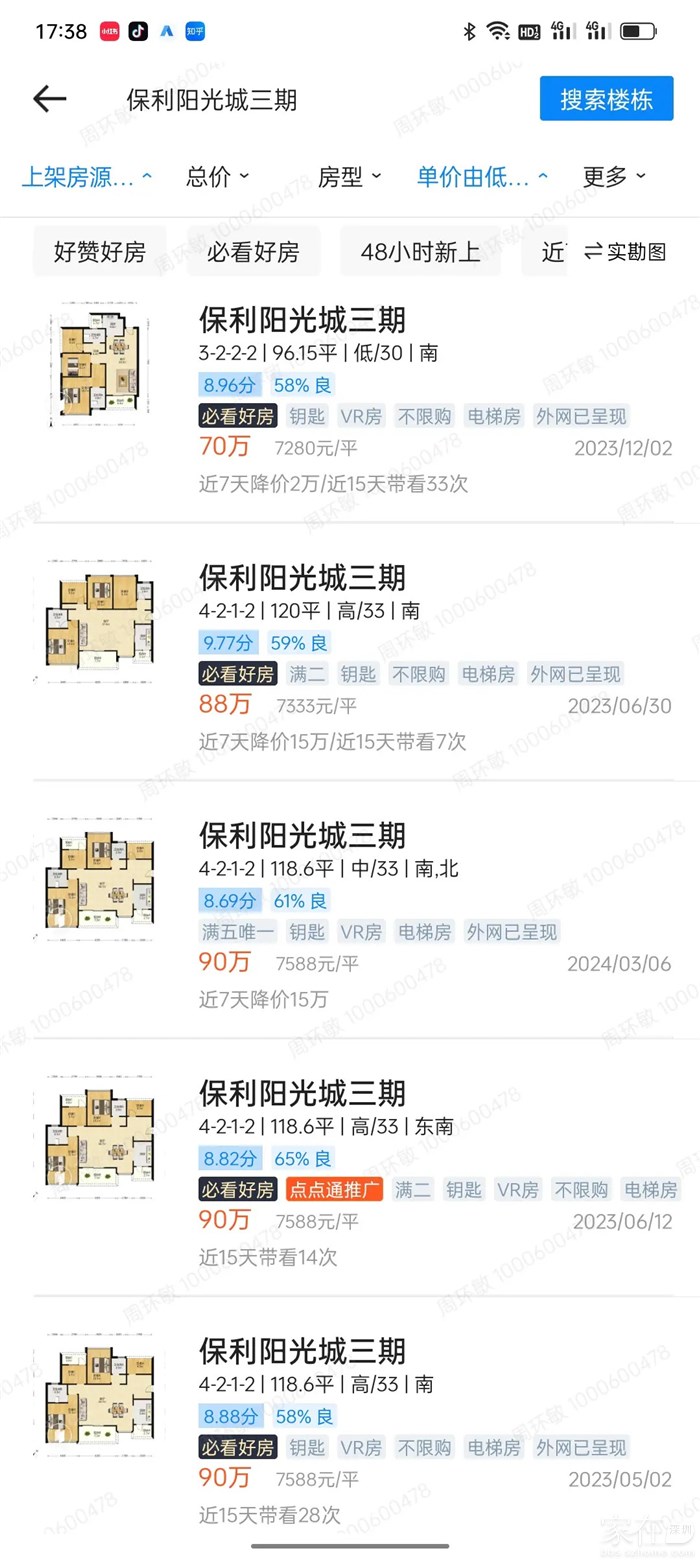The height and width of the screenshot is (1560, 700).
Task: Filter by 48小时新上 listings
Action: tap(420, 252)
